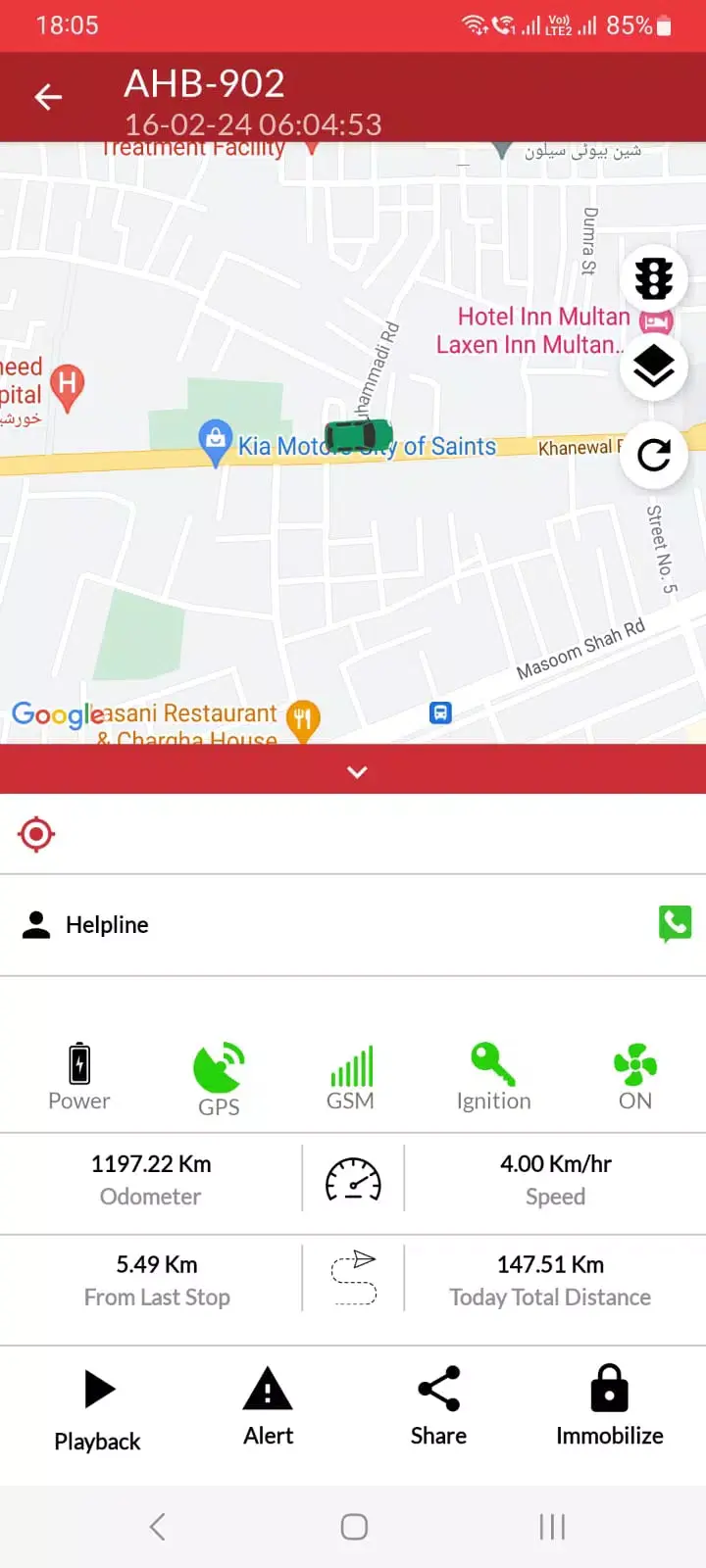Open the Hotel Inn Multan map label
The height and width of the screenshot is (1568, 706).
(x=544, y=317)
